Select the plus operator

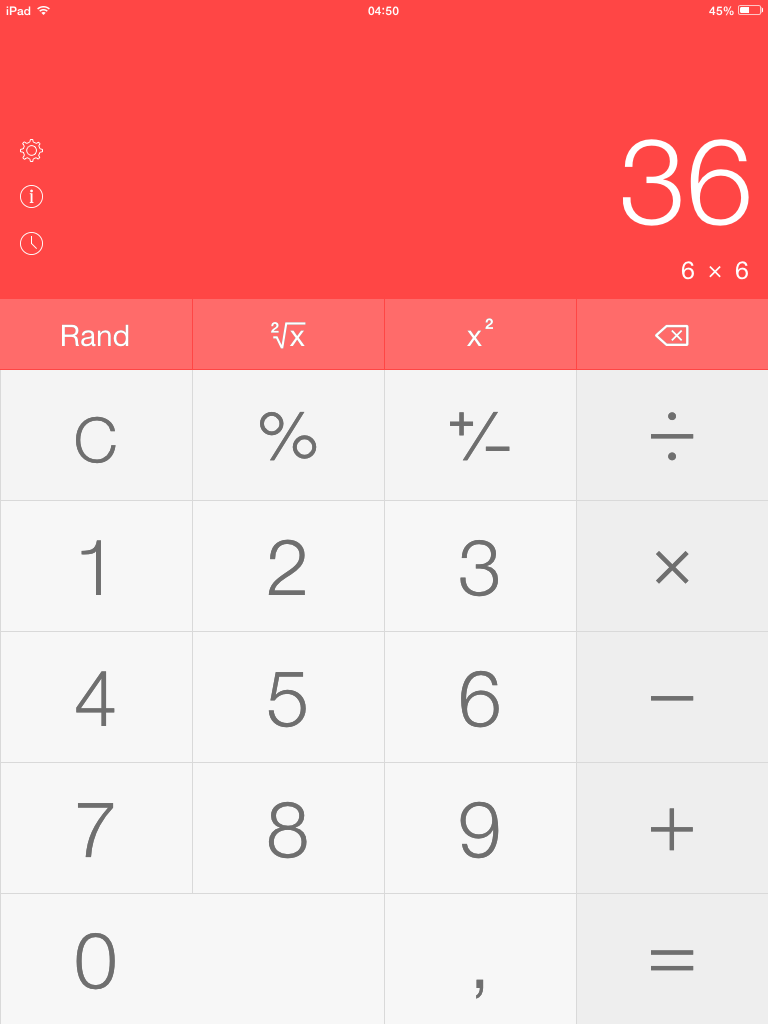point(672,829)
